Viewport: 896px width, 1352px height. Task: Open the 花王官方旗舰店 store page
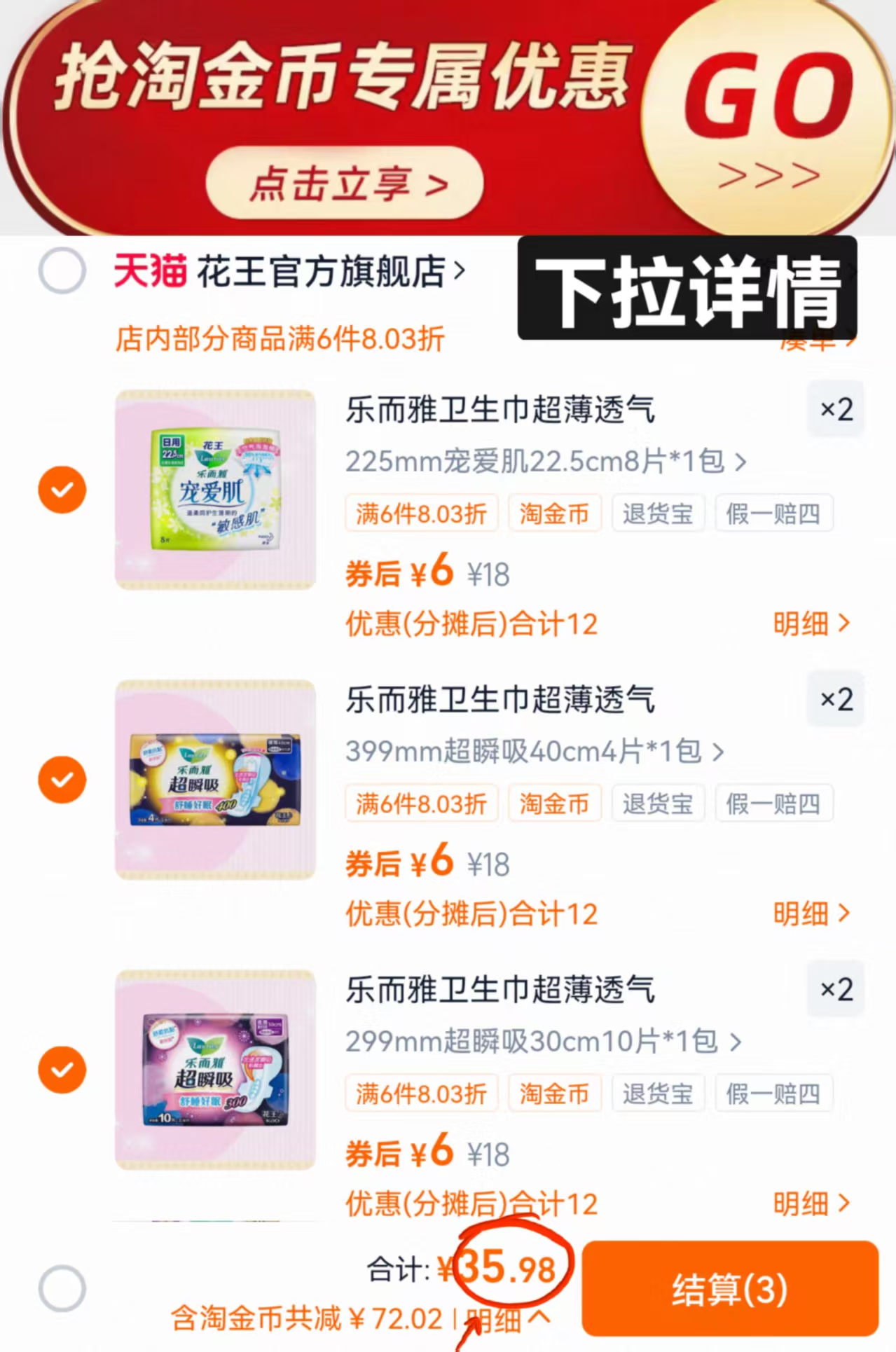[x=322, y=271]
